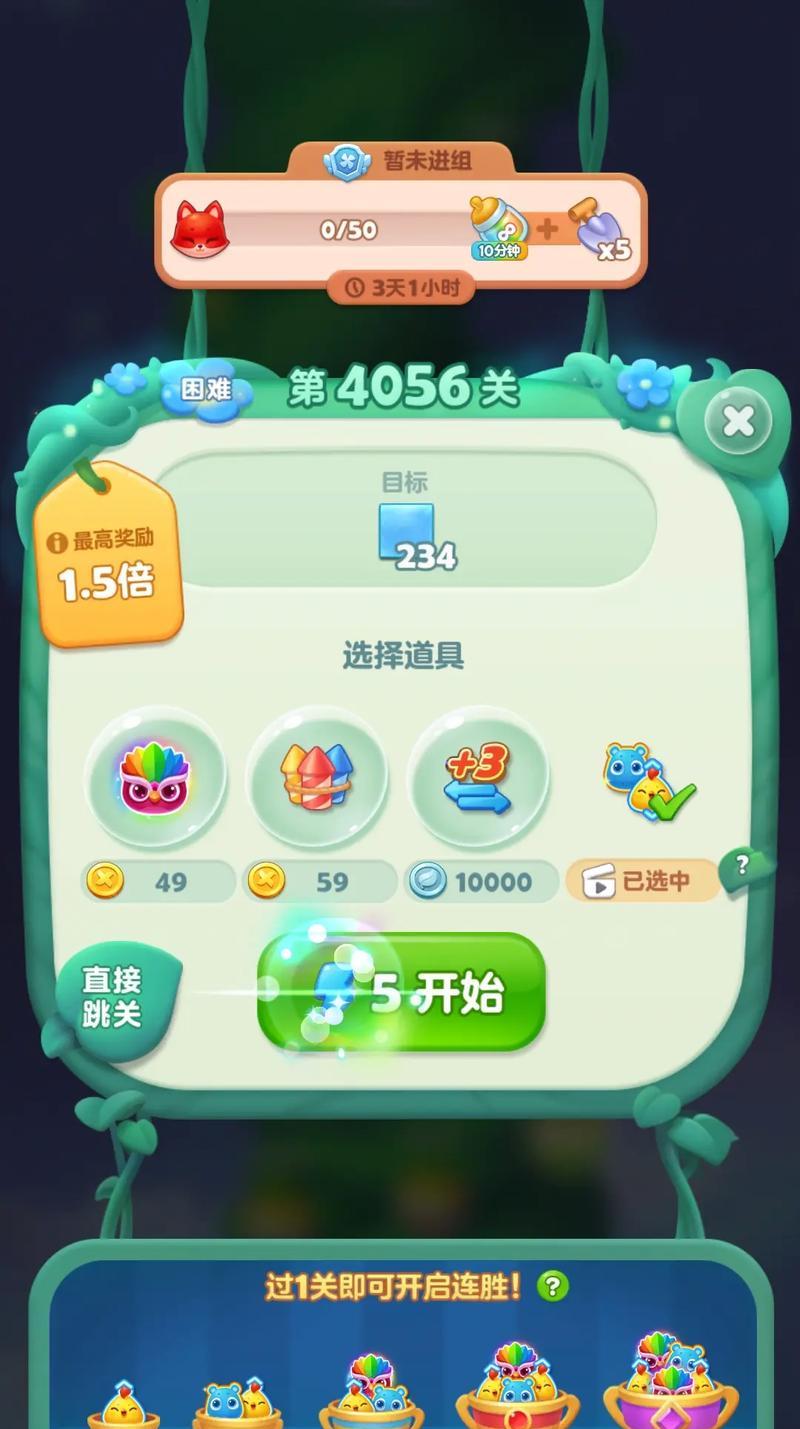
Task: Select the +3 moves booster
Action: pyautogui.click(x=478, y=778)
